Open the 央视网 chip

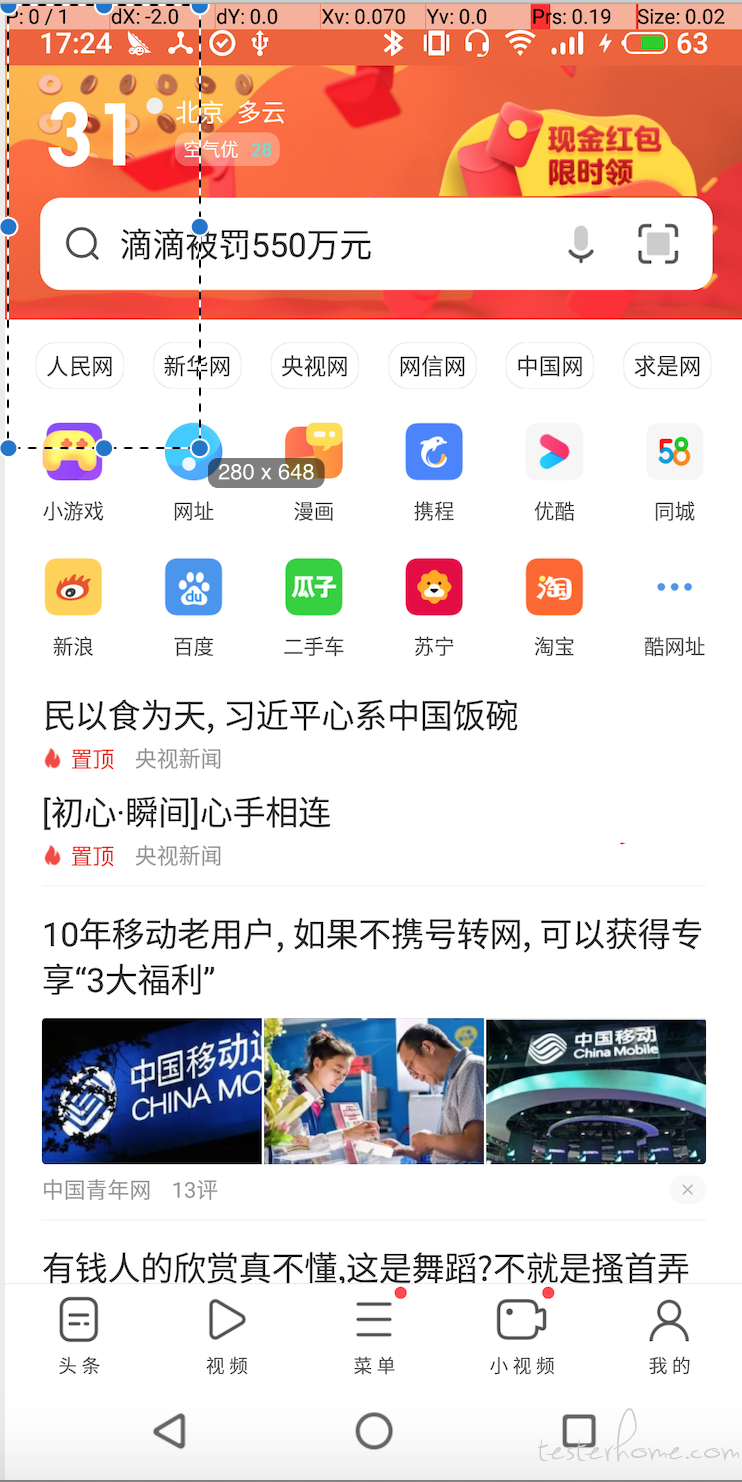click(315, 367)
